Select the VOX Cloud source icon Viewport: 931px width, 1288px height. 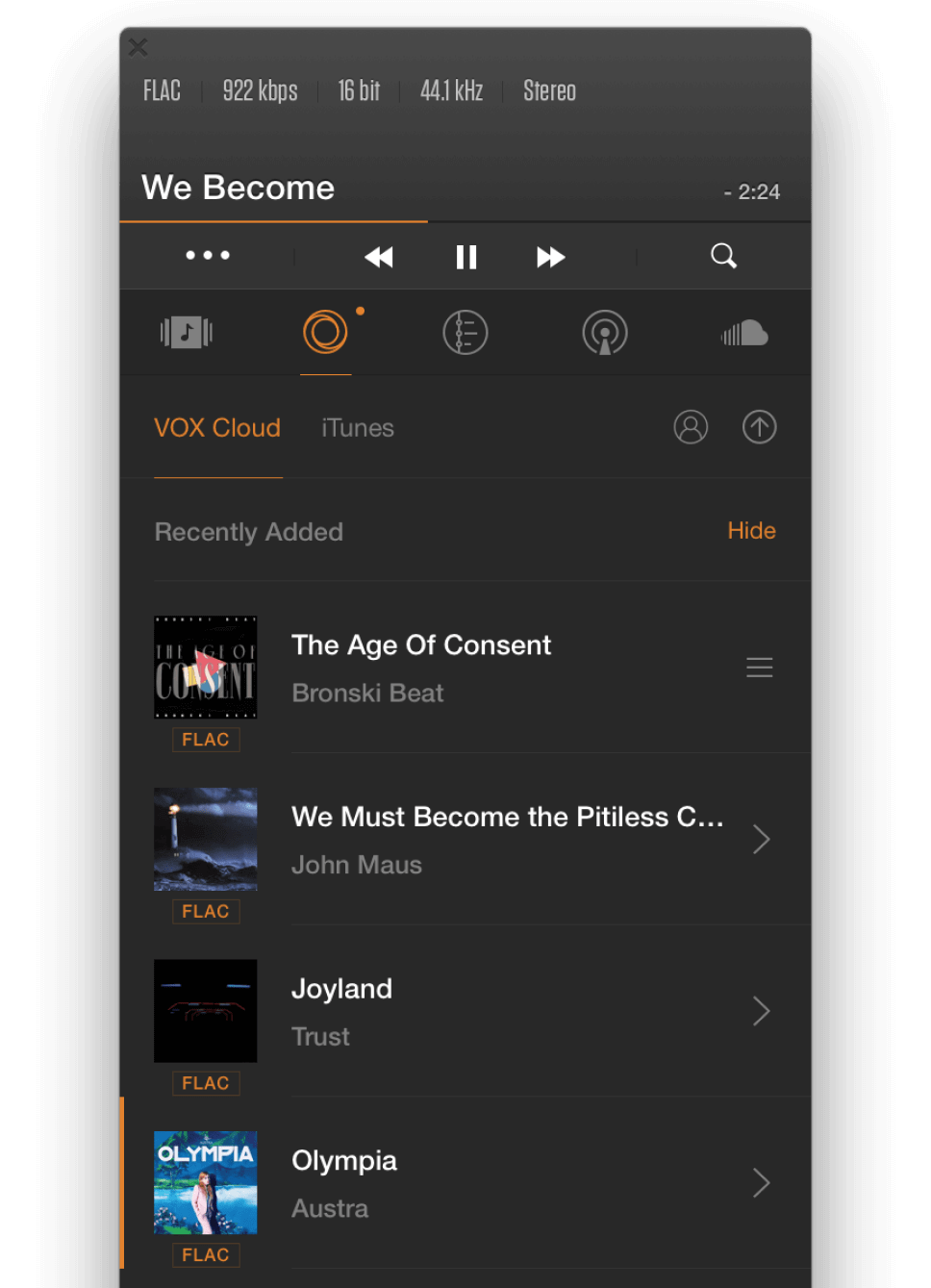(325, 332)
